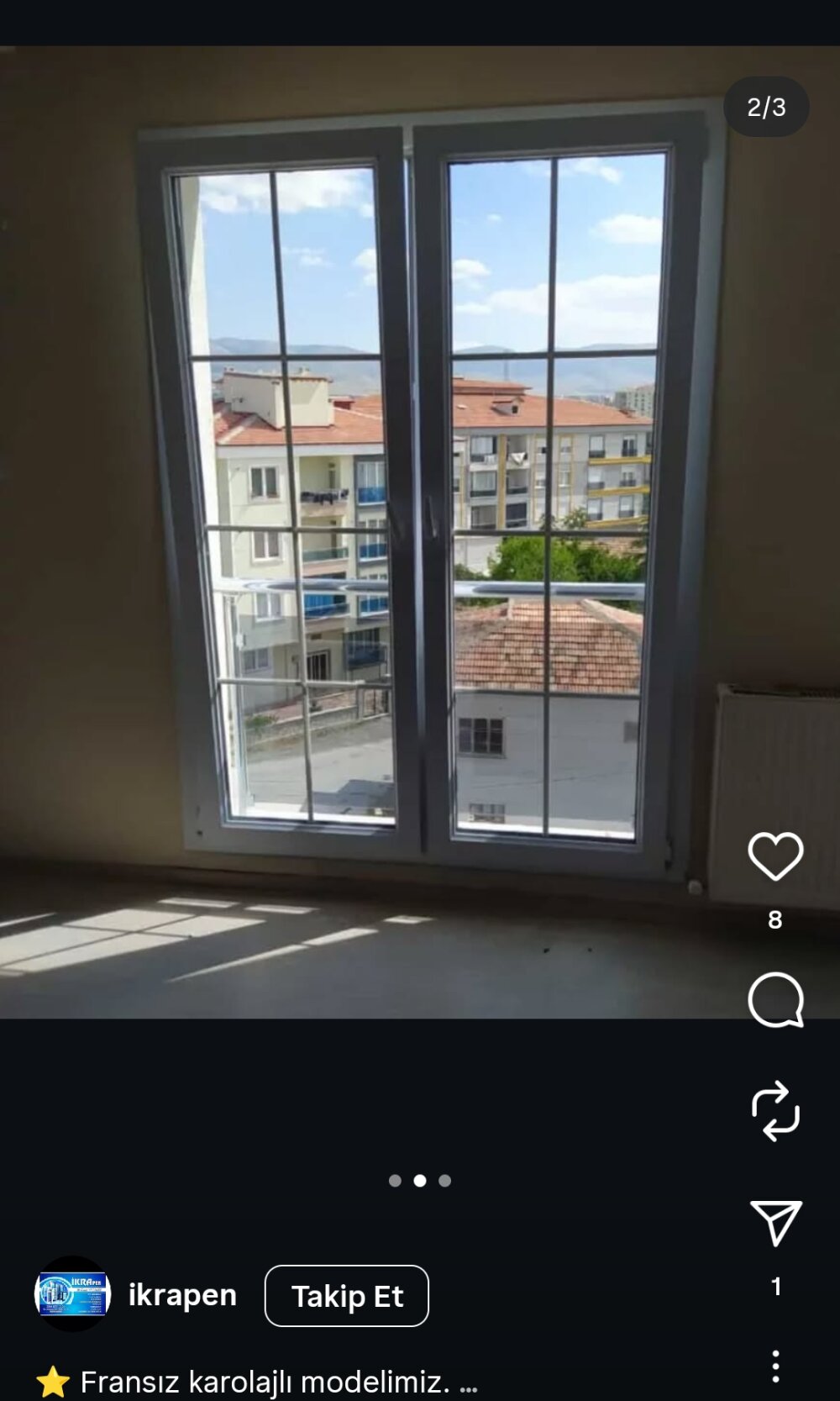Repost this window photo
This screenshot has width=840, height=1401.
[774, 1111]
